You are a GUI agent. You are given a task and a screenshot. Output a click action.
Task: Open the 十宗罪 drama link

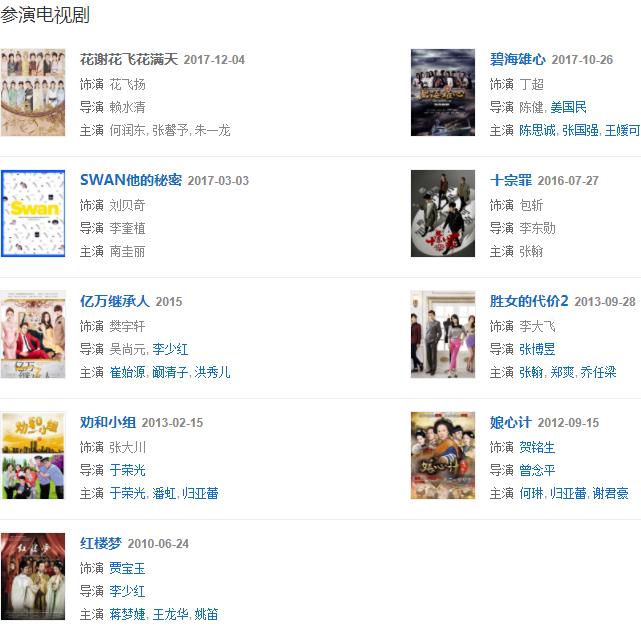click(510, 181)
